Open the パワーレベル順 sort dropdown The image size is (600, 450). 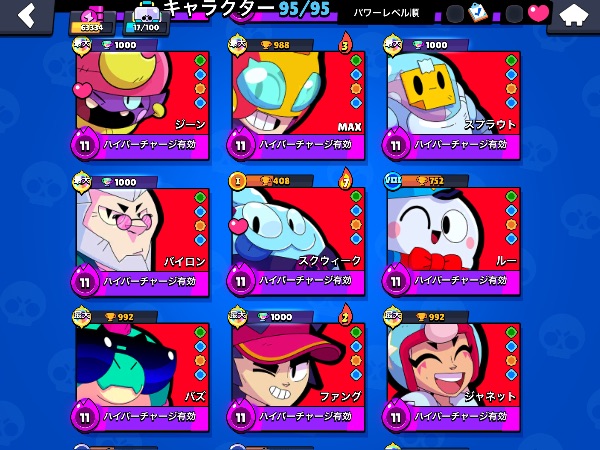(x=386, y=13)
